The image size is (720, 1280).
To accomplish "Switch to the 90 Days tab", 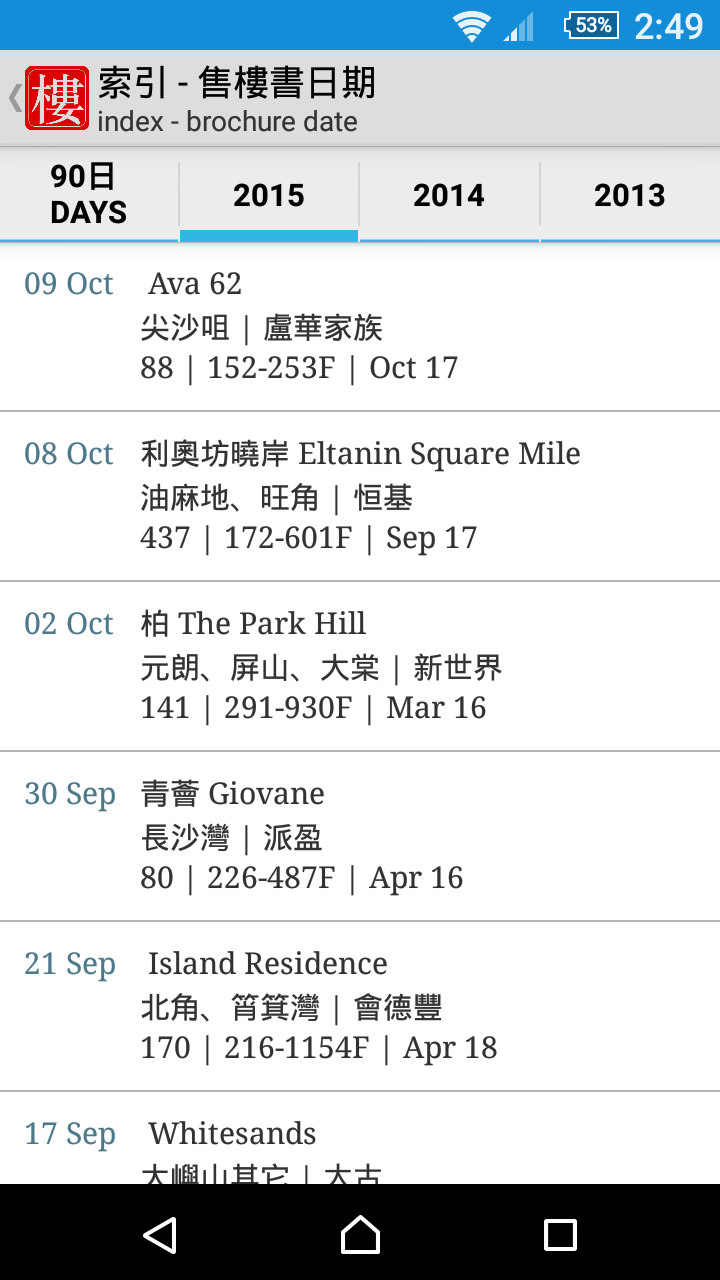I will (x=89, y=195).
